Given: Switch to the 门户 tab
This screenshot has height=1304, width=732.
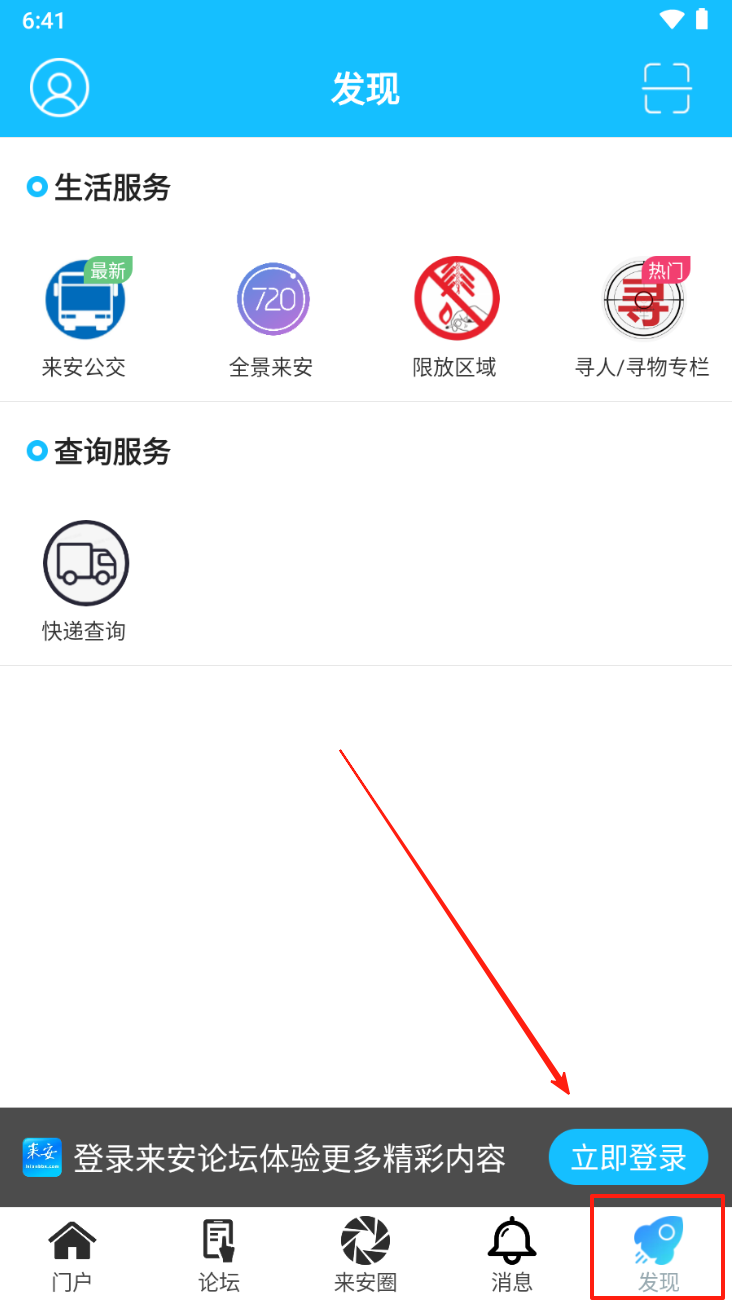Looking at the screenshot, I should [72, 1255].
